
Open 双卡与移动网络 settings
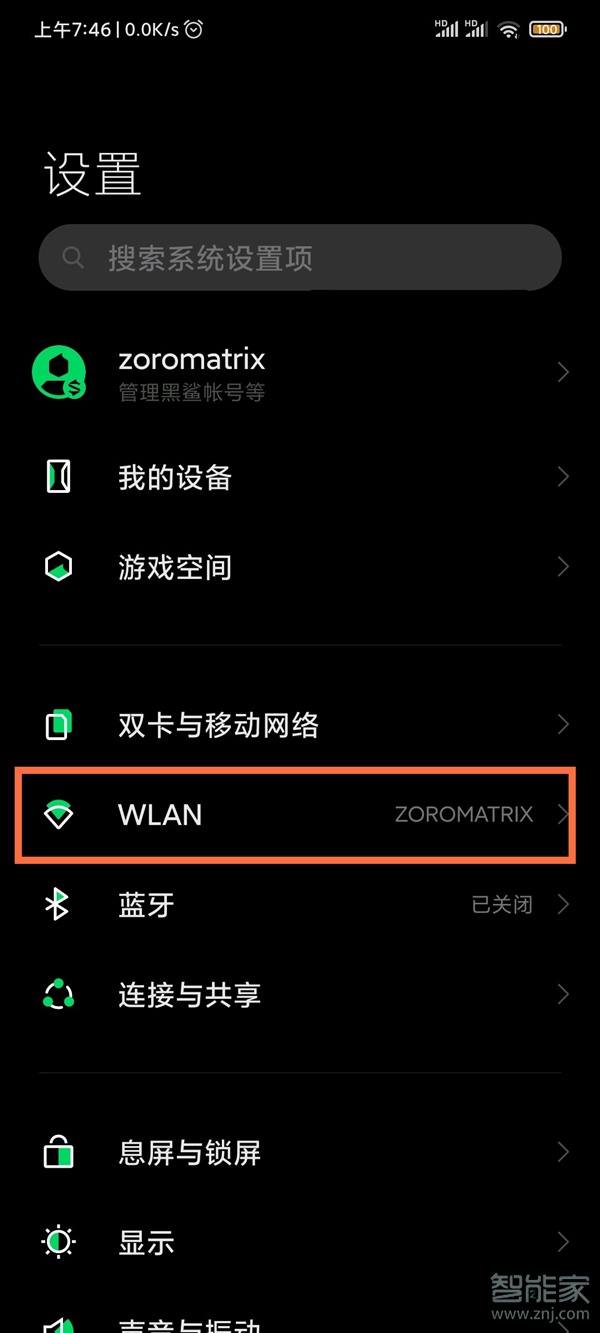(x=300, y=724)
